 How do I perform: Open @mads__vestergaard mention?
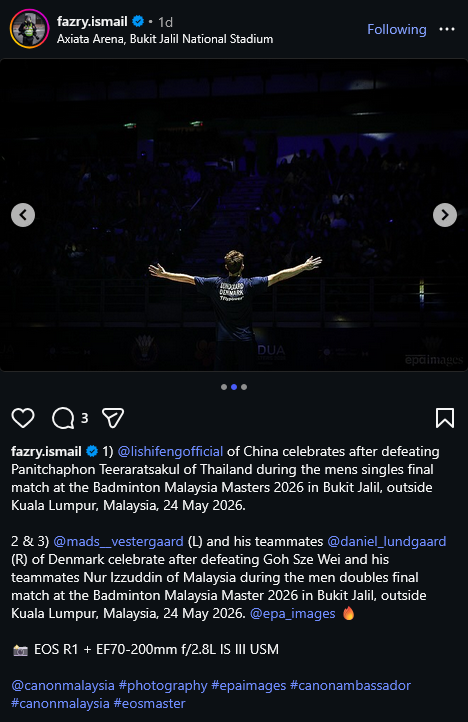(x=118, y=541)
